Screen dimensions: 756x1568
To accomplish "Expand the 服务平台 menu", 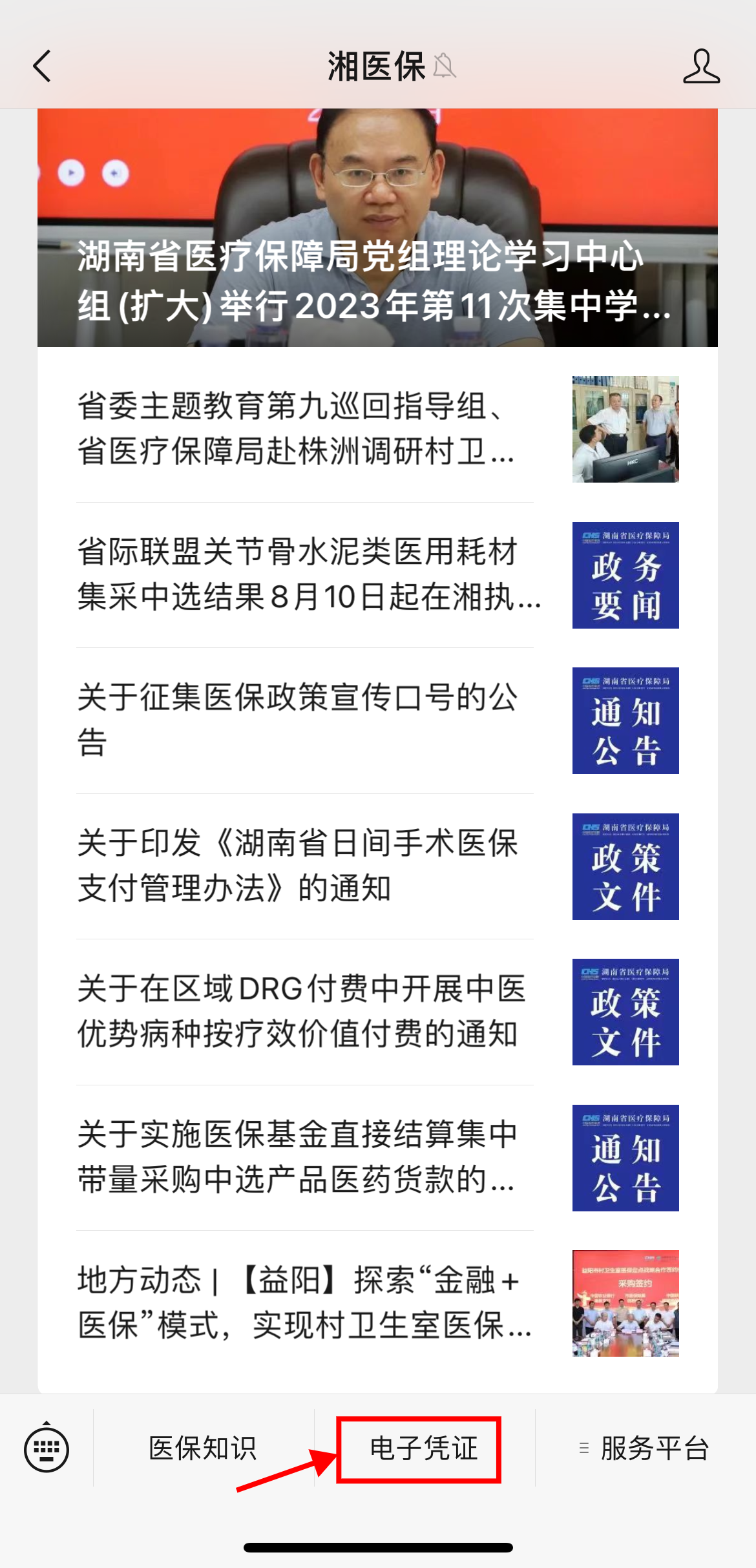I will [646, 1448].
